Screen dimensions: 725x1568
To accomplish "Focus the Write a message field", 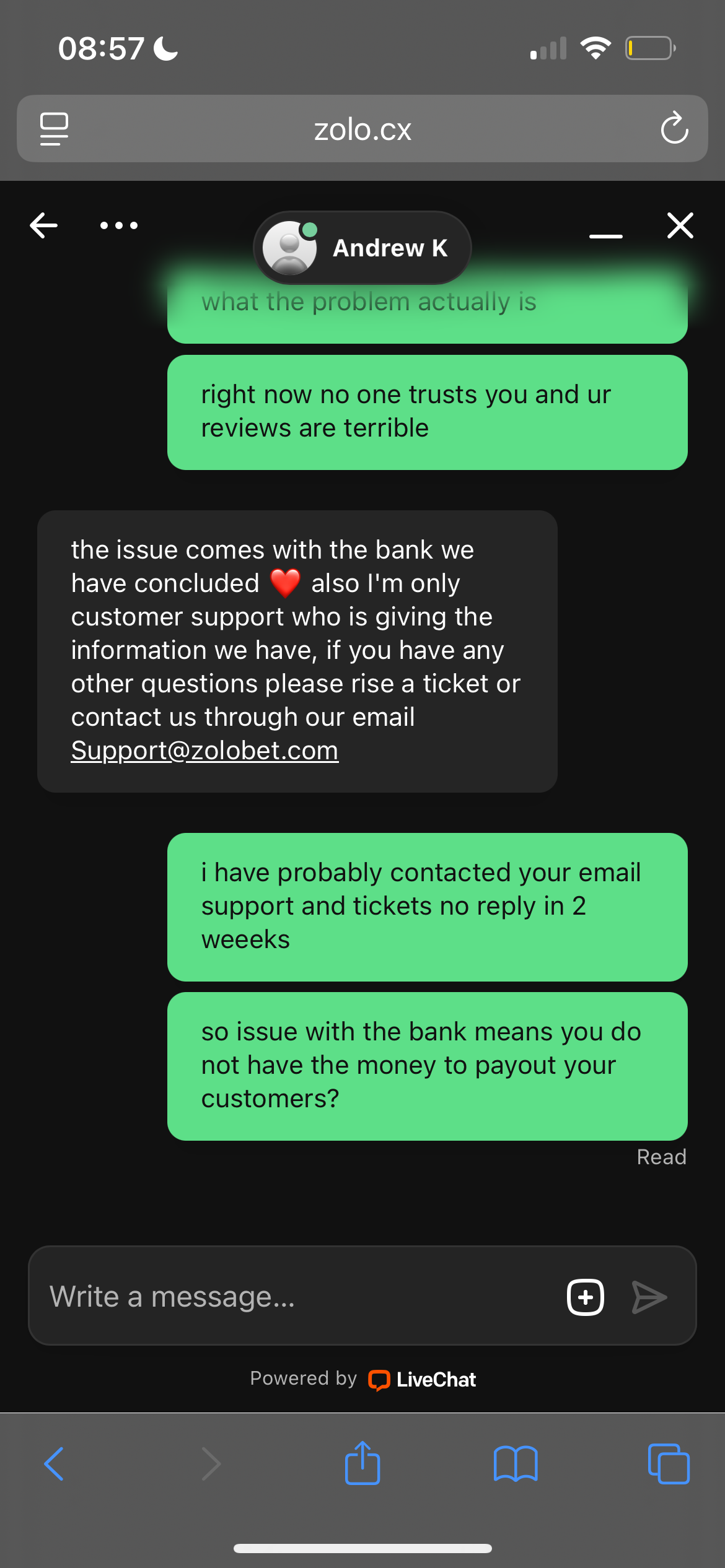I will point(297,1296).
